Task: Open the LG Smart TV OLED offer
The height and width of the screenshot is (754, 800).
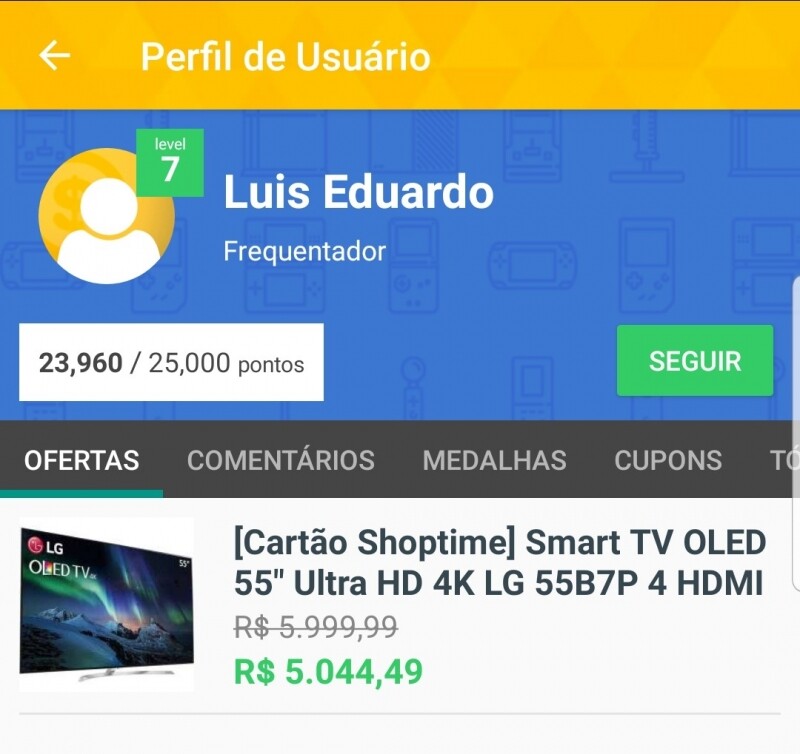Action: point(498,562)
